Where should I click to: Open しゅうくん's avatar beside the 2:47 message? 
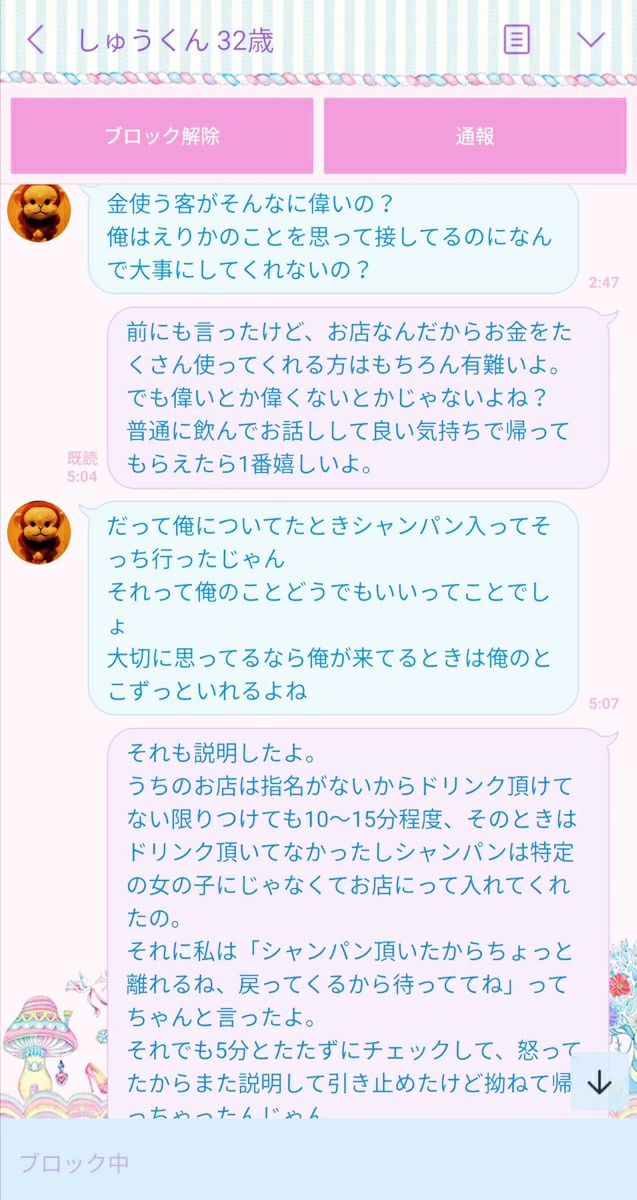click(39, 211)
